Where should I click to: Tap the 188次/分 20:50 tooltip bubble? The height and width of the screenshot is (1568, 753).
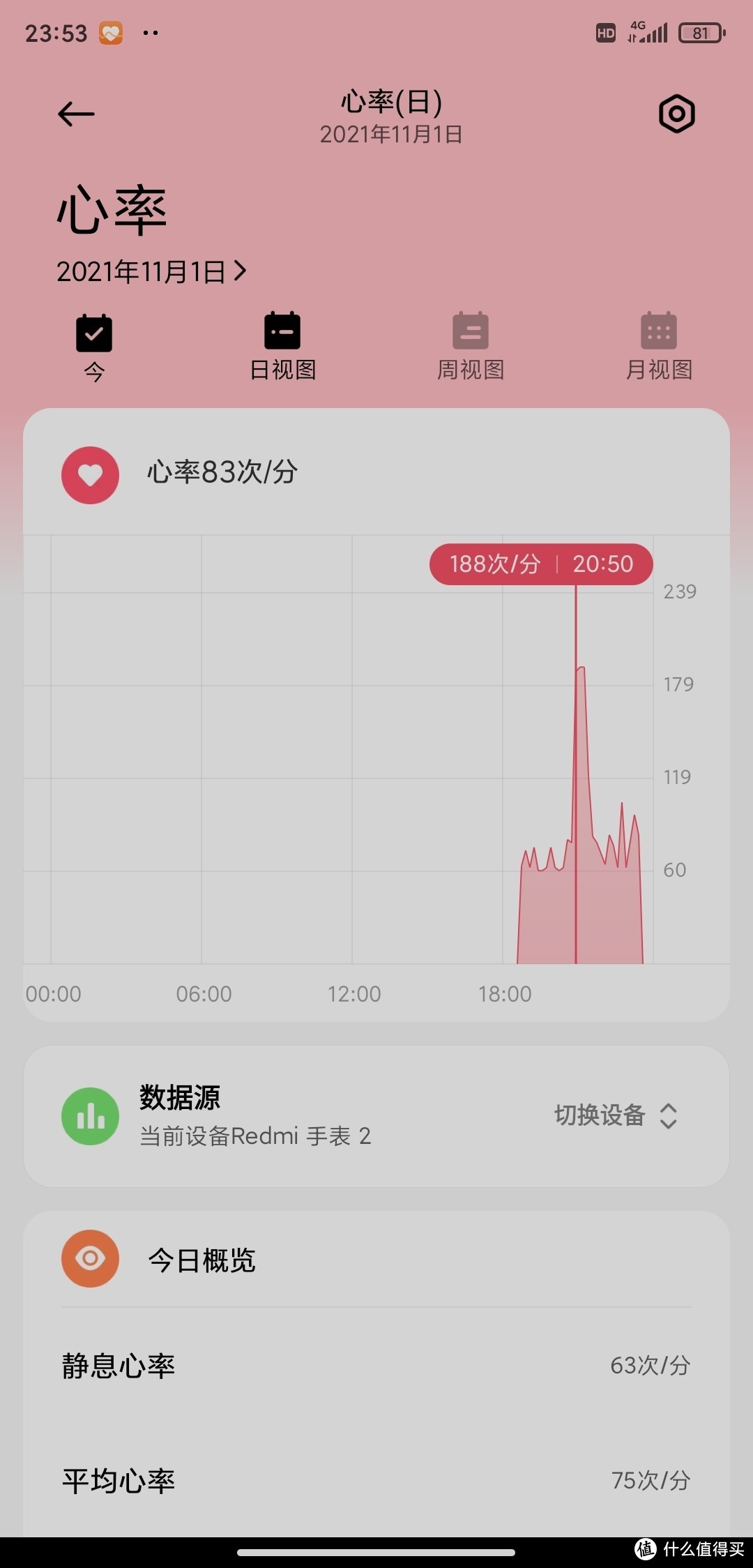540,564
